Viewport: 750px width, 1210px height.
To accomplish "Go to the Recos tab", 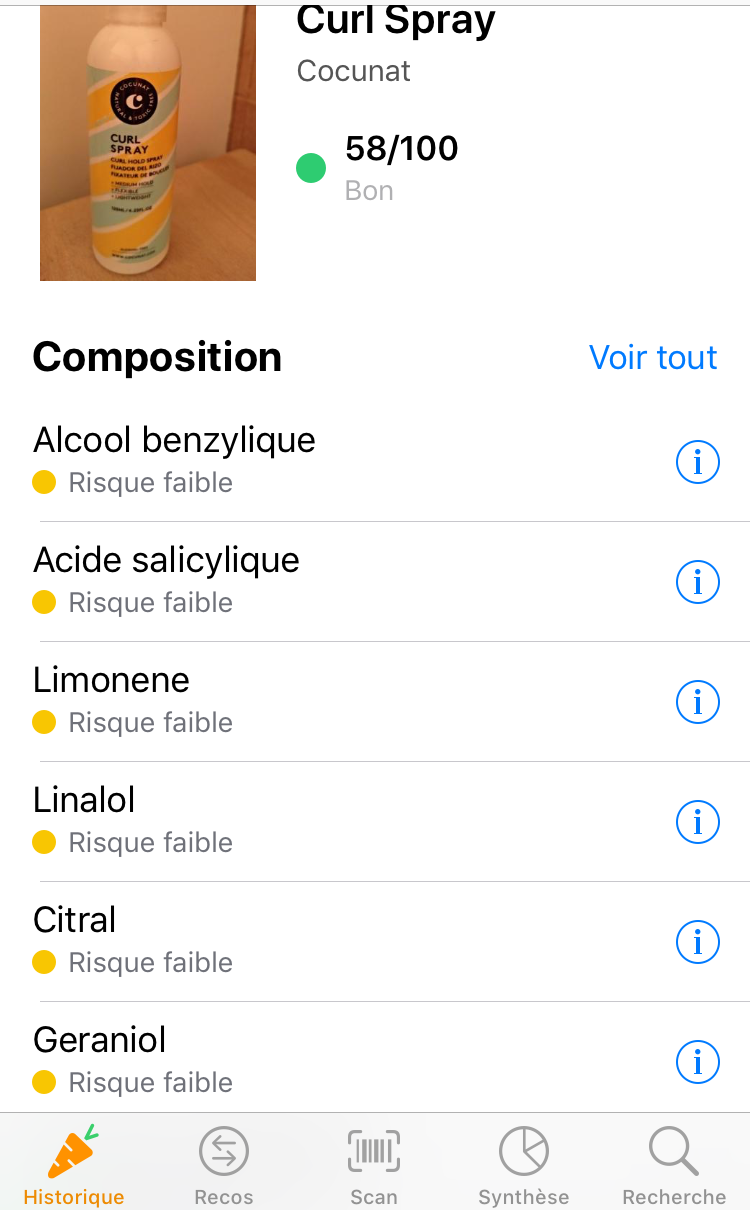I will pos(224,1165).
